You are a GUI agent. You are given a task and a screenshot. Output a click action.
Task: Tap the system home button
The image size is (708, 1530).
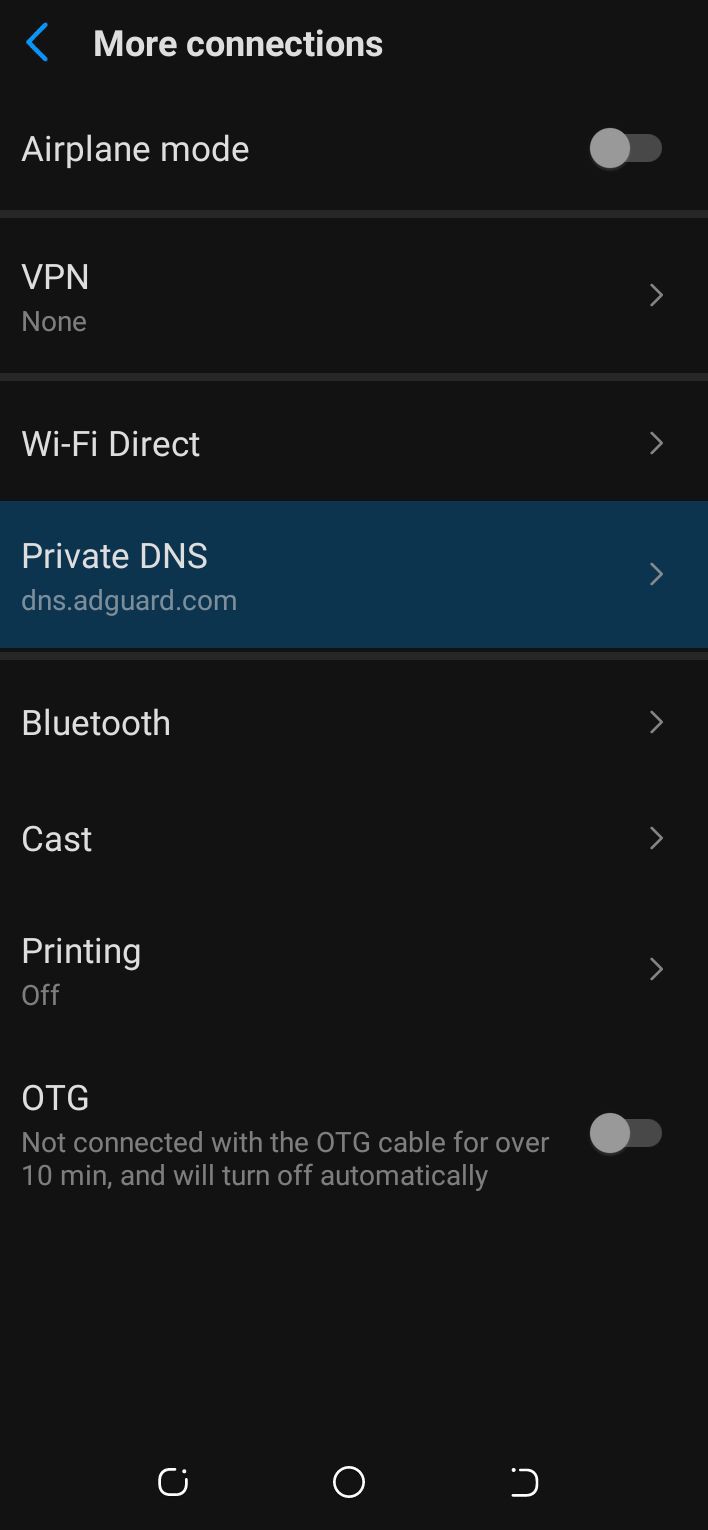coord(349,1482)
